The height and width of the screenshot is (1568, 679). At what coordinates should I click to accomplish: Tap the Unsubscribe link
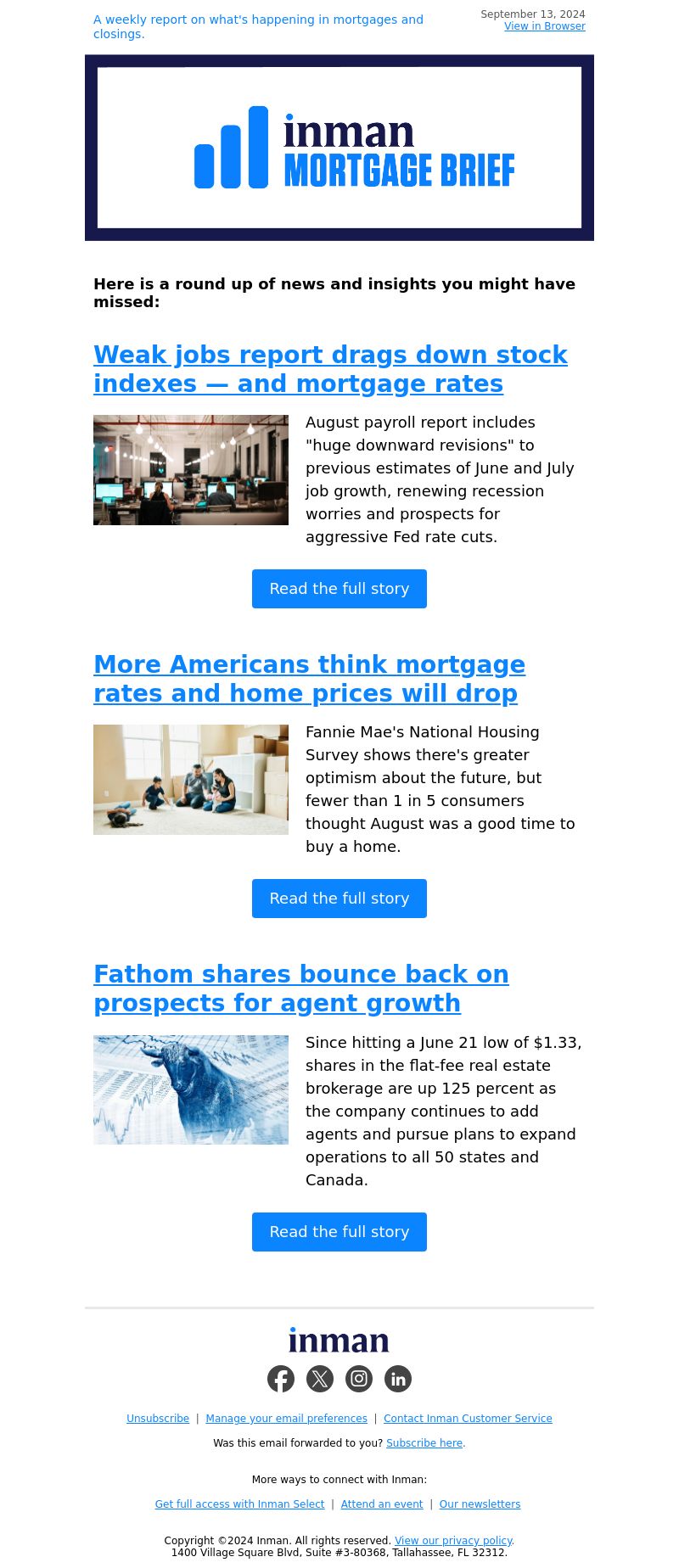coord(158,1419)
